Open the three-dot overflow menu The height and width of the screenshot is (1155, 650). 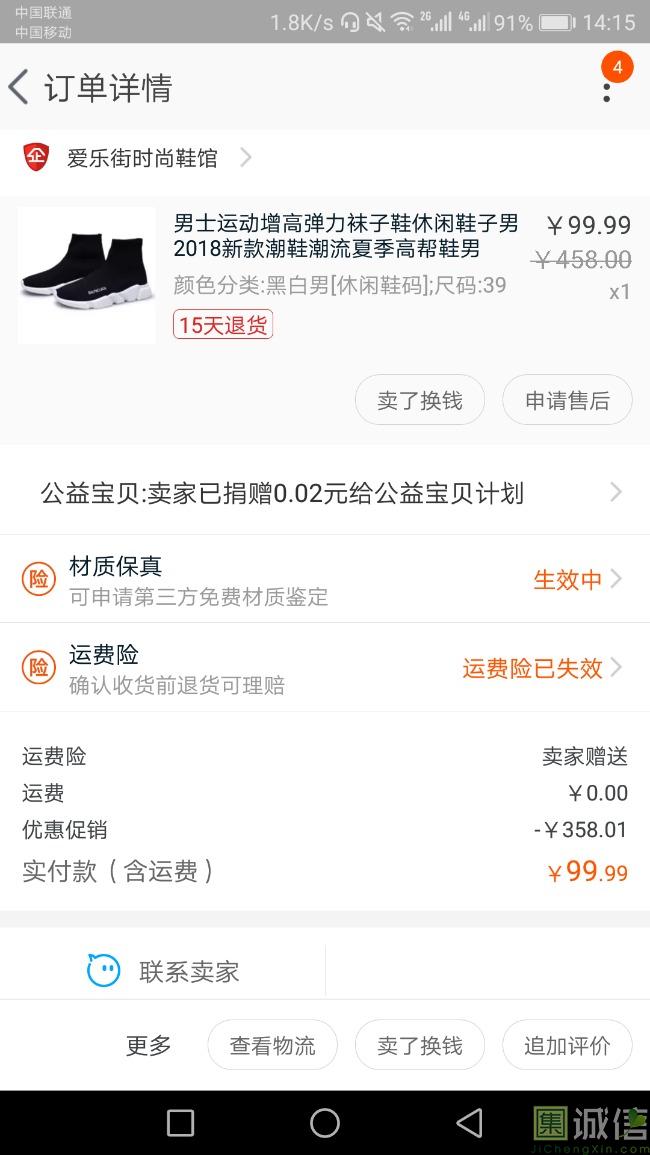tap(606, 89)
